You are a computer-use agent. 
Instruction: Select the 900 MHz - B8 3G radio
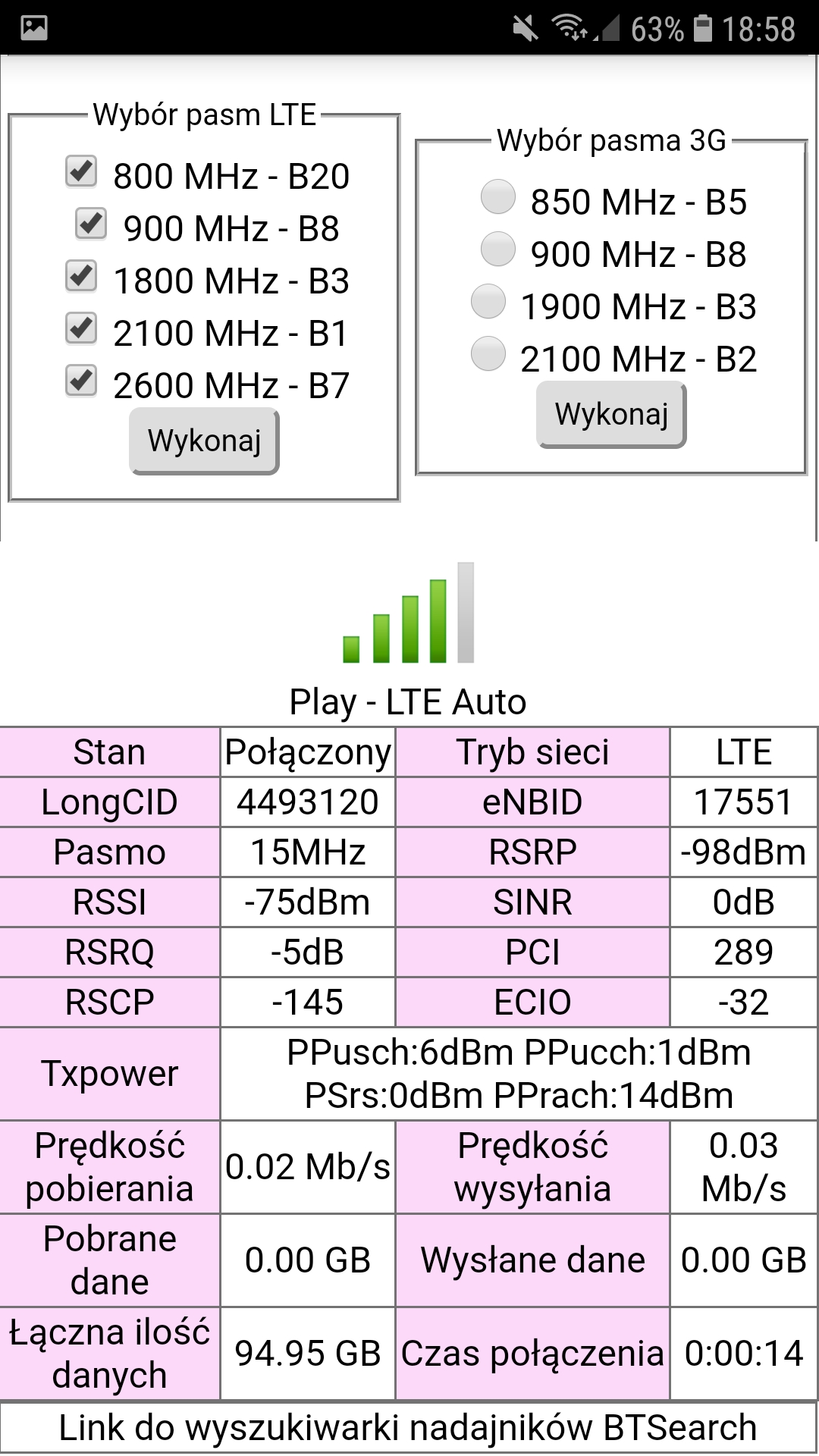[x=498, y=249]
